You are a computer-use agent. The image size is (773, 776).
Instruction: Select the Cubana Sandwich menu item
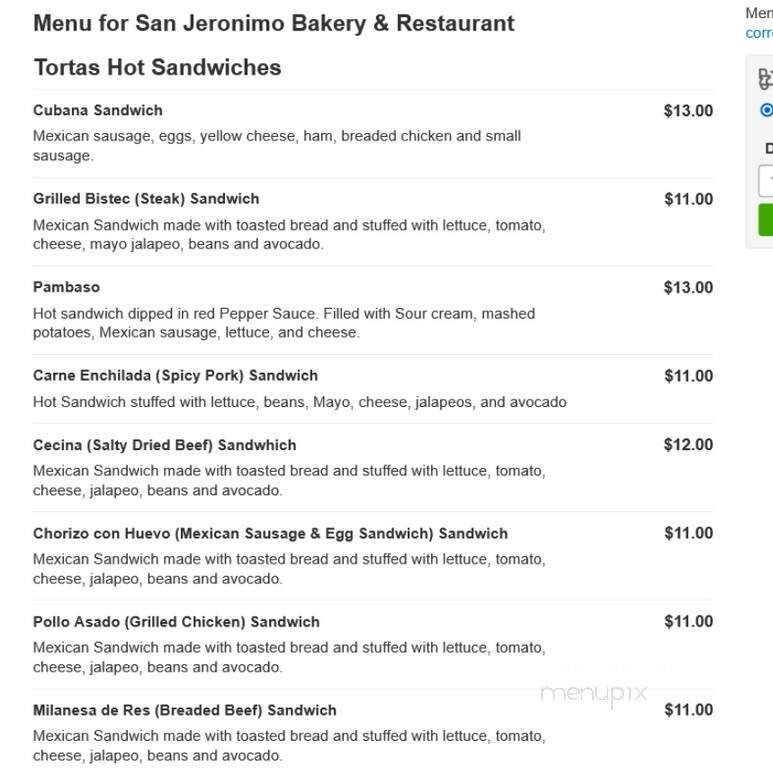point(96,110)
